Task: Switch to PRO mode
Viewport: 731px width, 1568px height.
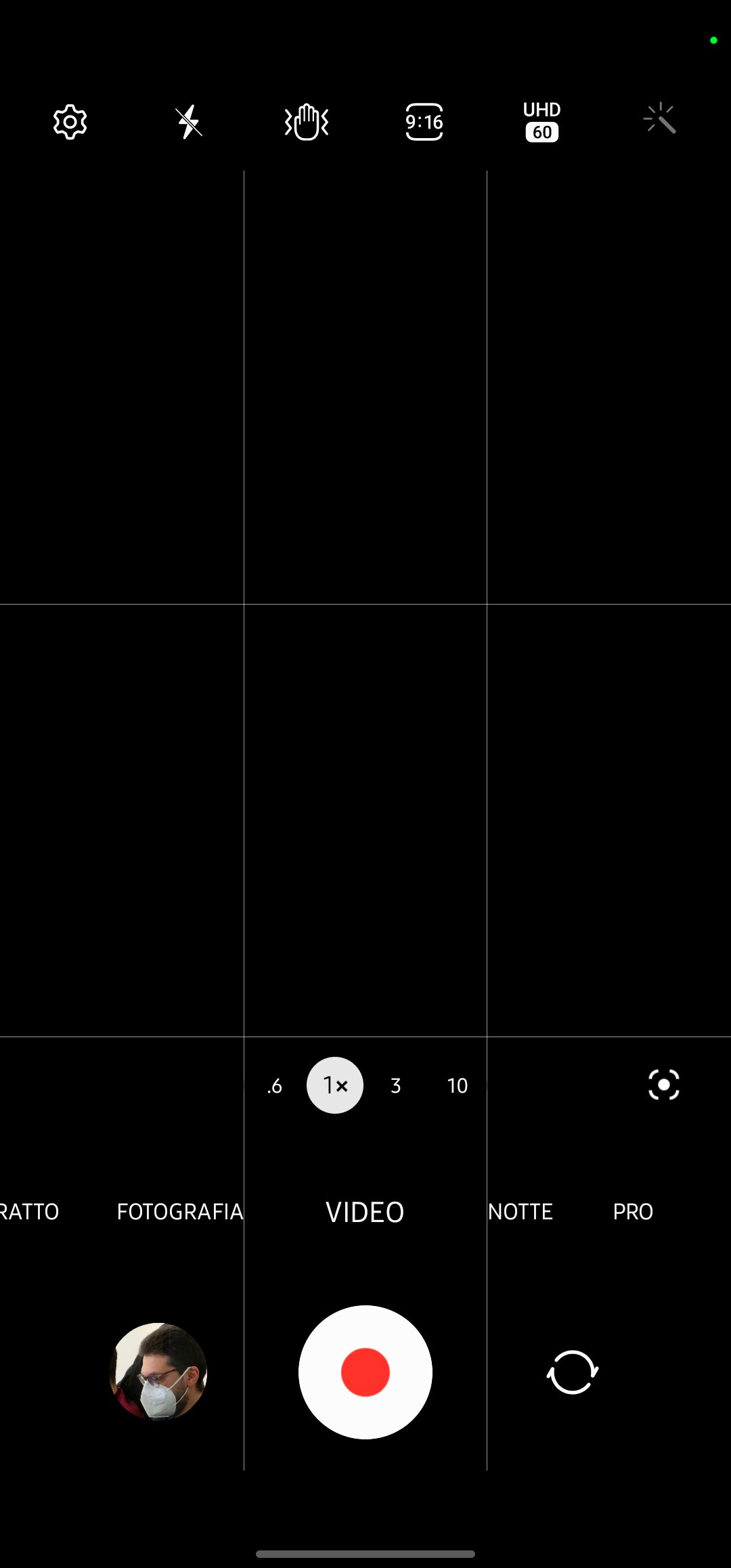Action: 633,1211
